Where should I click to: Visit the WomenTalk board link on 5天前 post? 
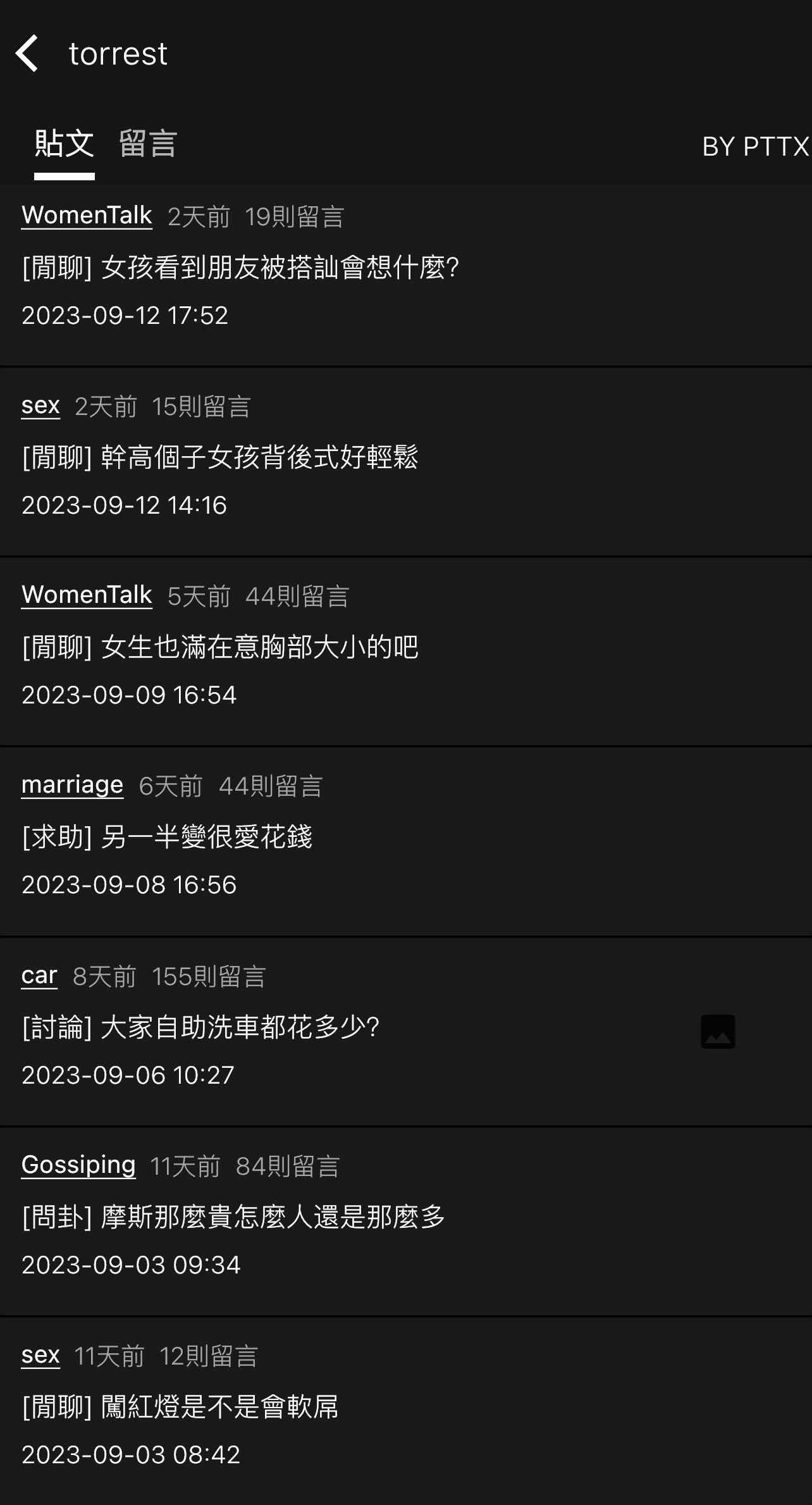[x=87, y=595]
